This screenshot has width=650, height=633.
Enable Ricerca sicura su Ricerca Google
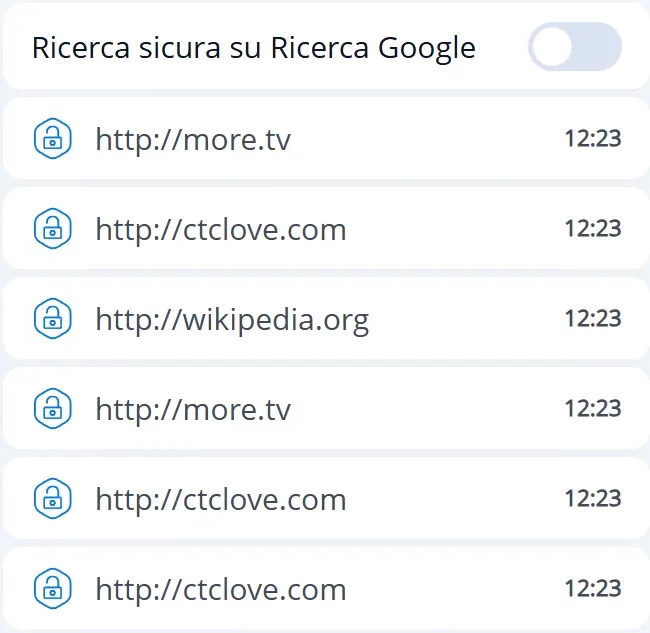[x=574, y=47]
